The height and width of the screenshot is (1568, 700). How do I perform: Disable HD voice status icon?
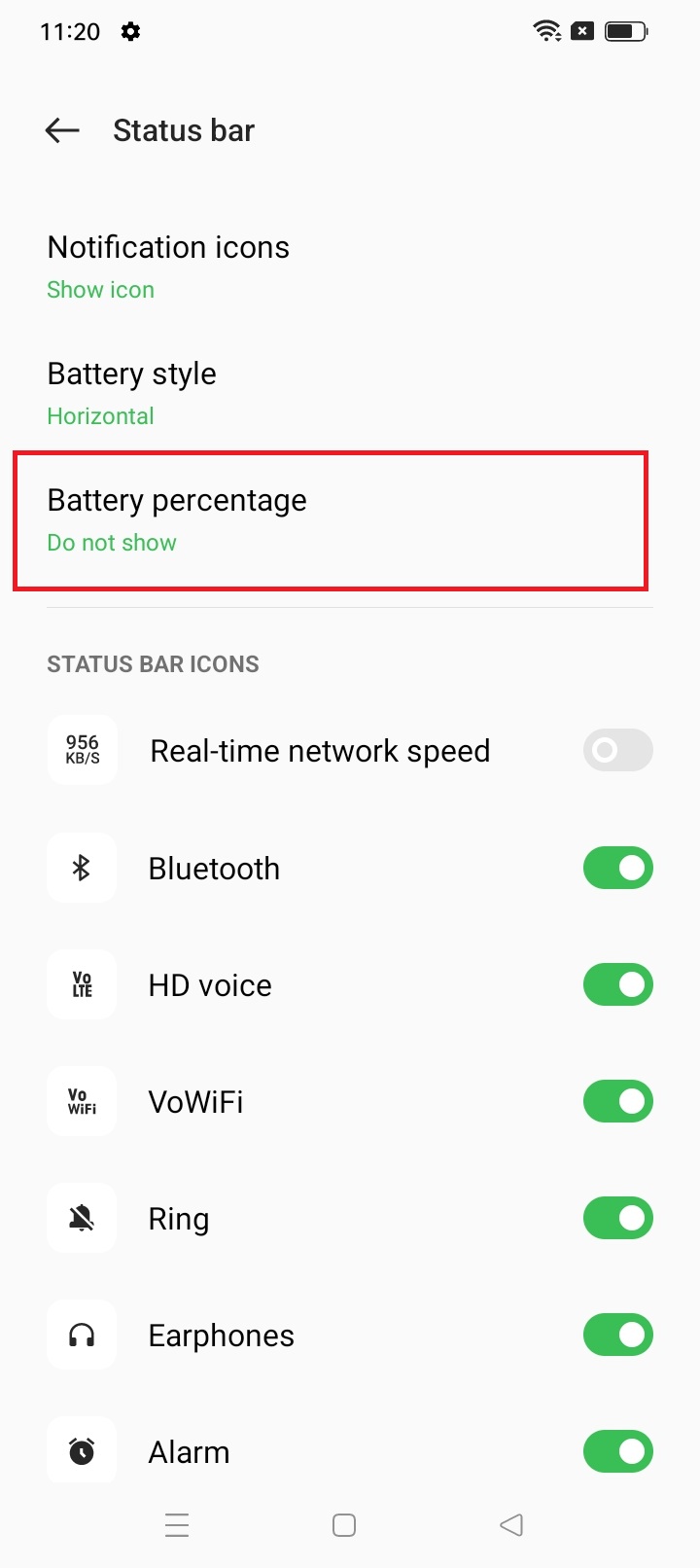click(x=617, y=984)
